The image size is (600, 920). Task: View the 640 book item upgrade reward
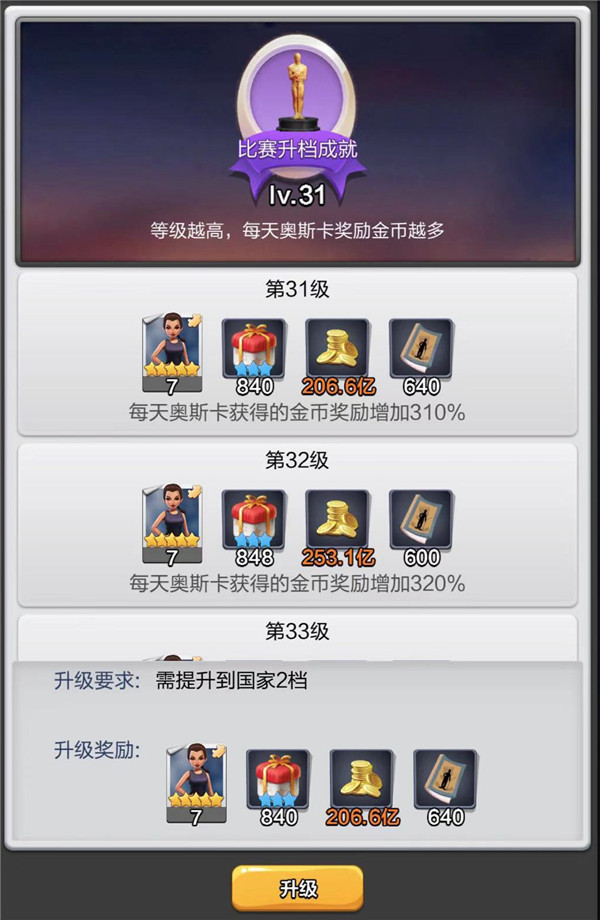[445, 779]
